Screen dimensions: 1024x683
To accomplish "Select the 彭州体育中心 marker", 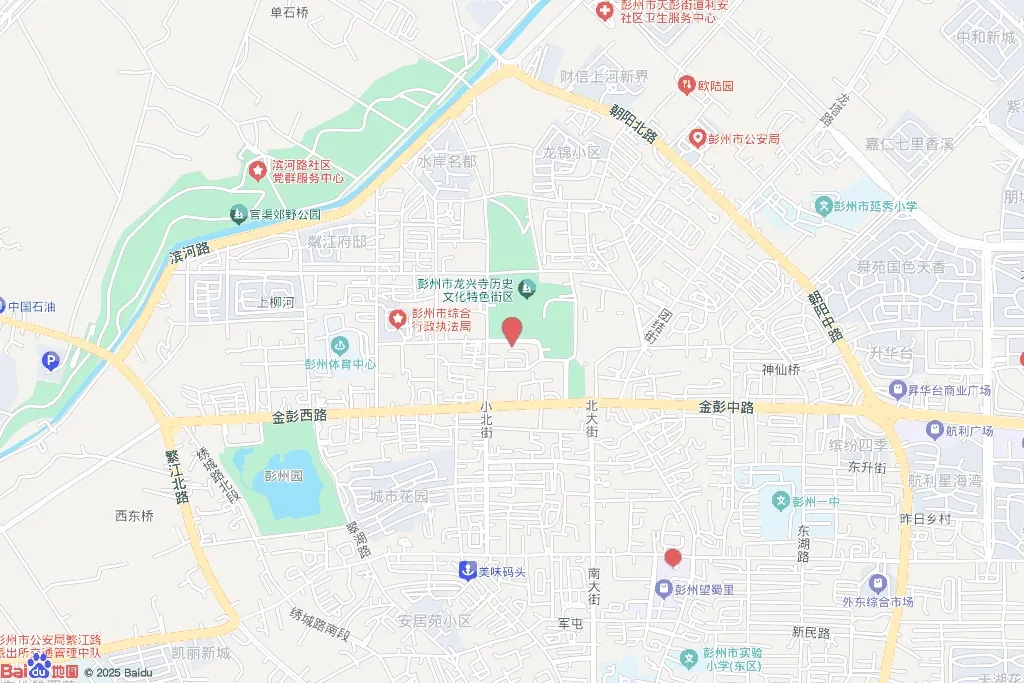I will [341, 347].
